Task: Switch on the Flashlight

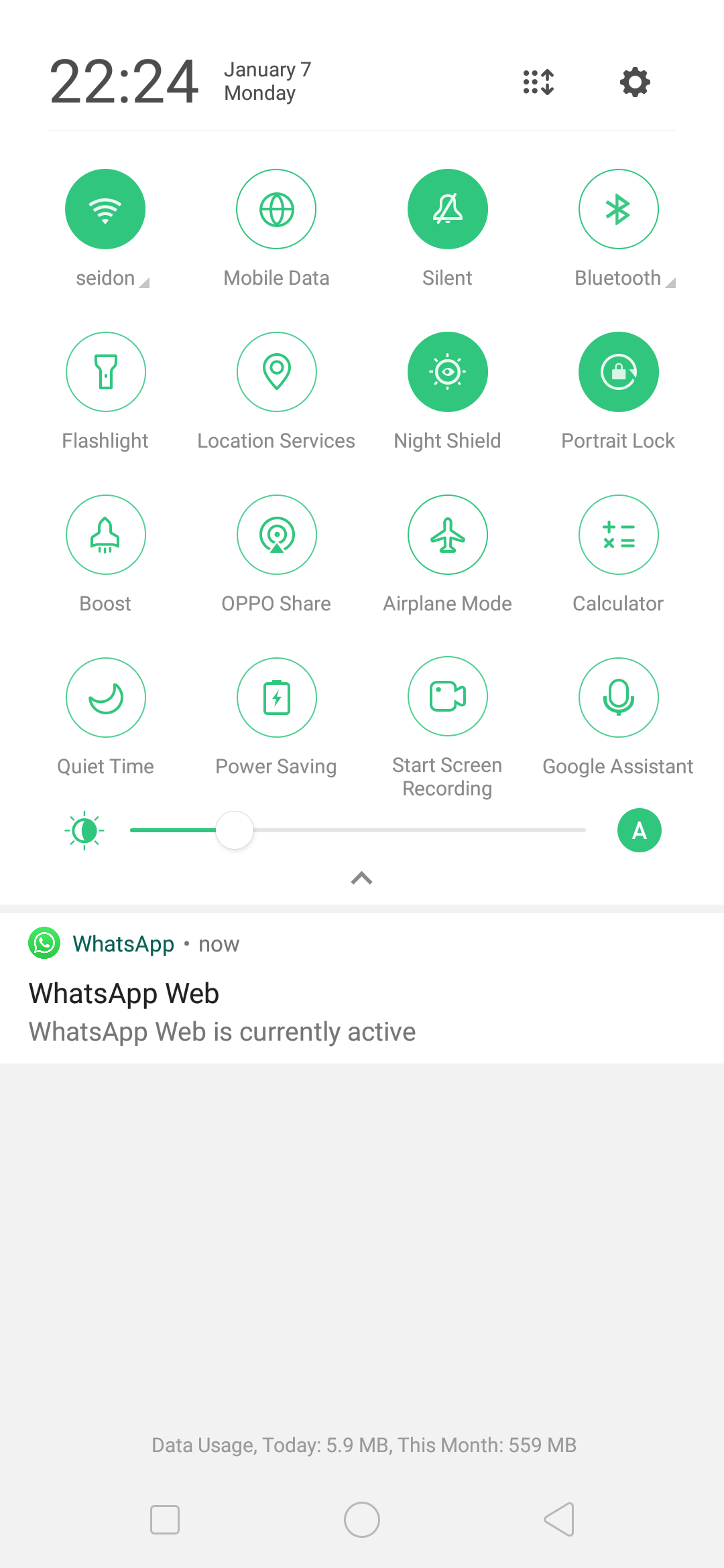Action: coord(105,372)
